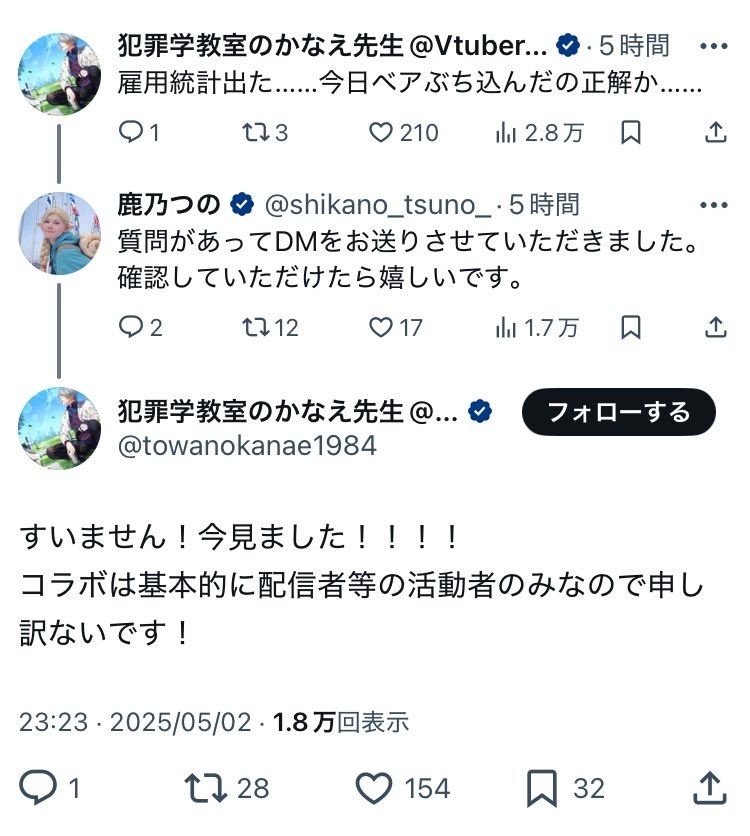
Task: Share 鹿乃つの's reply
Action: [x=716, y=327]
